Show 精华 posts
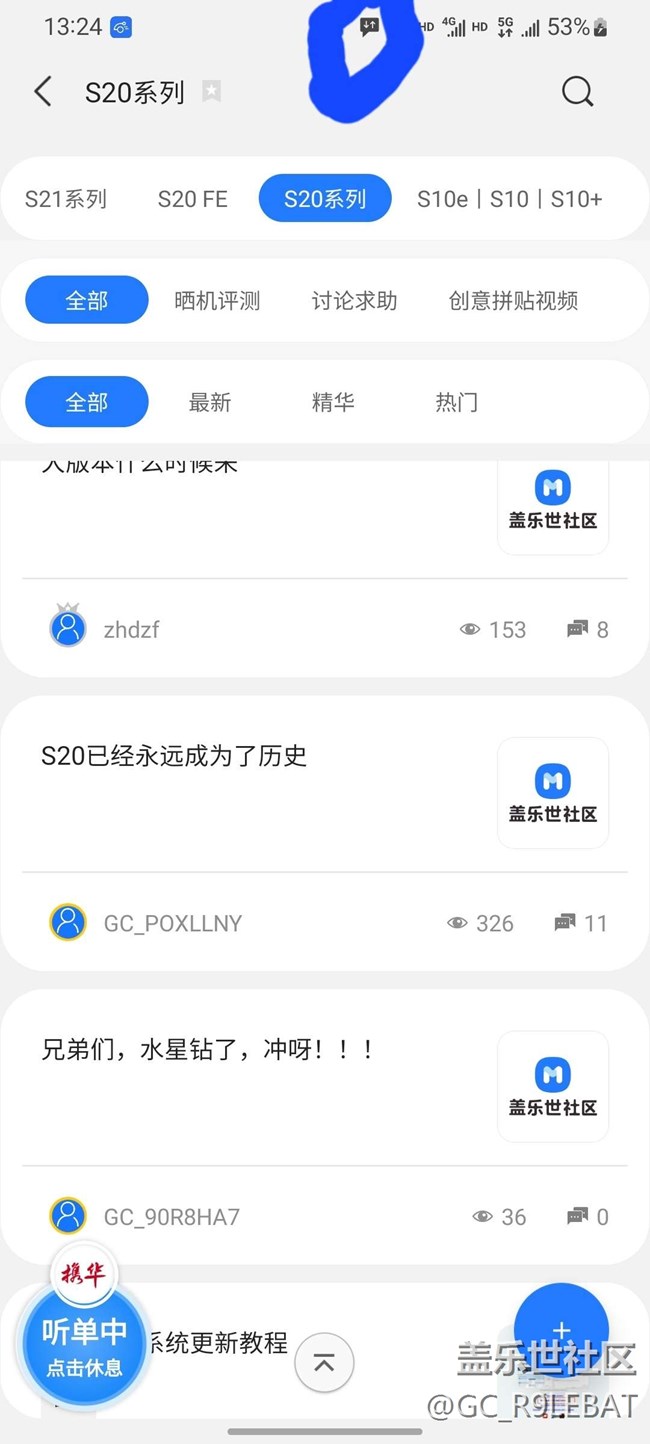This screenshot has height=1444, width=650. click(333, 402)
